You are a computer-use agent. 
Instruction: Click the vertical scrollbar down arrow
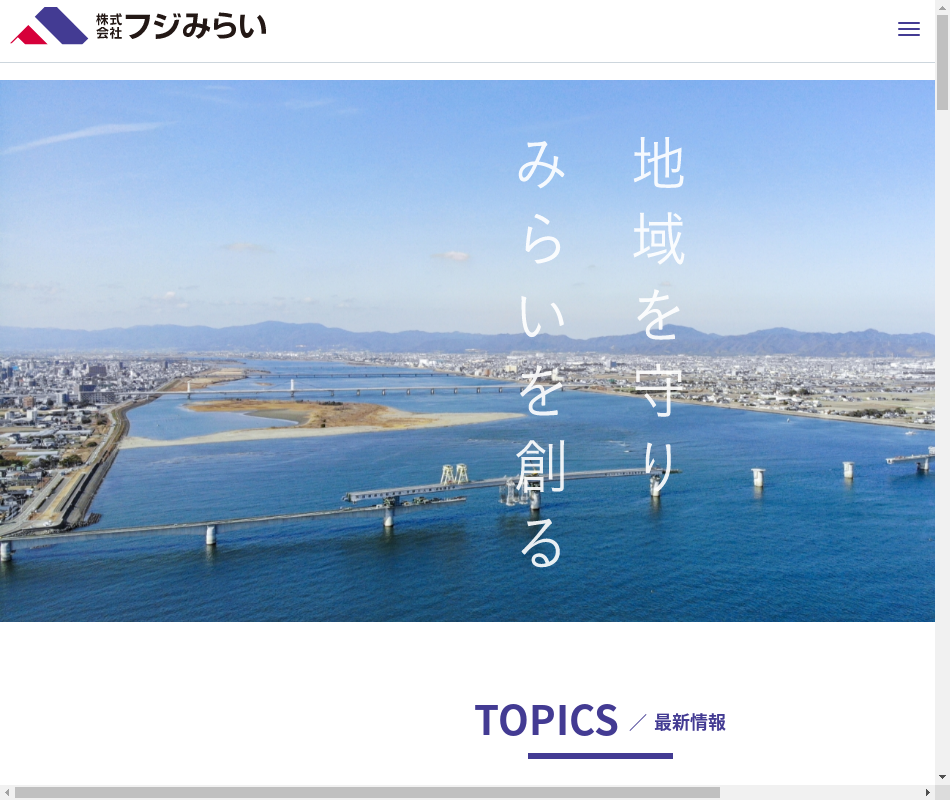coord(942,777)
